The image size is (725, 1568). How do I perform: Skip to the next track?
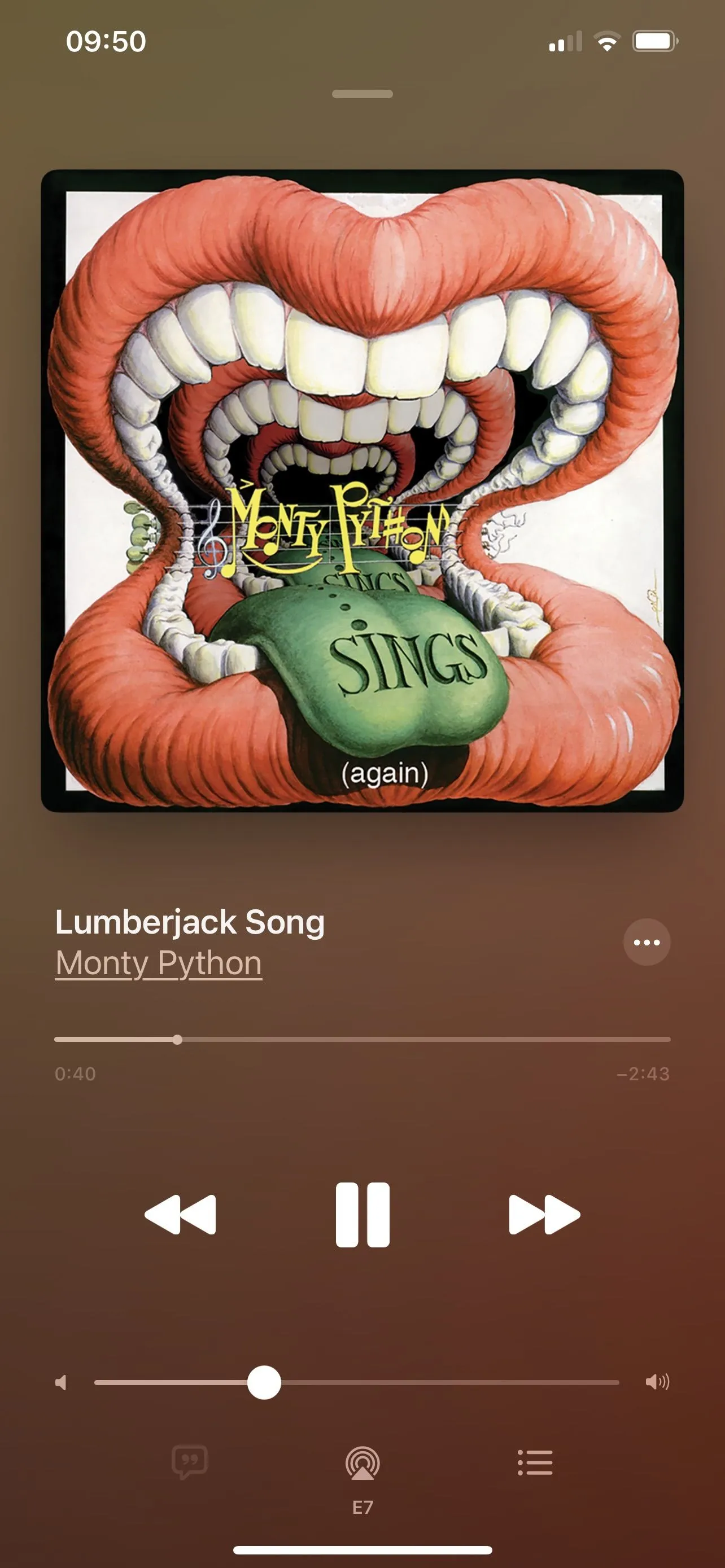click(544, 1214)
